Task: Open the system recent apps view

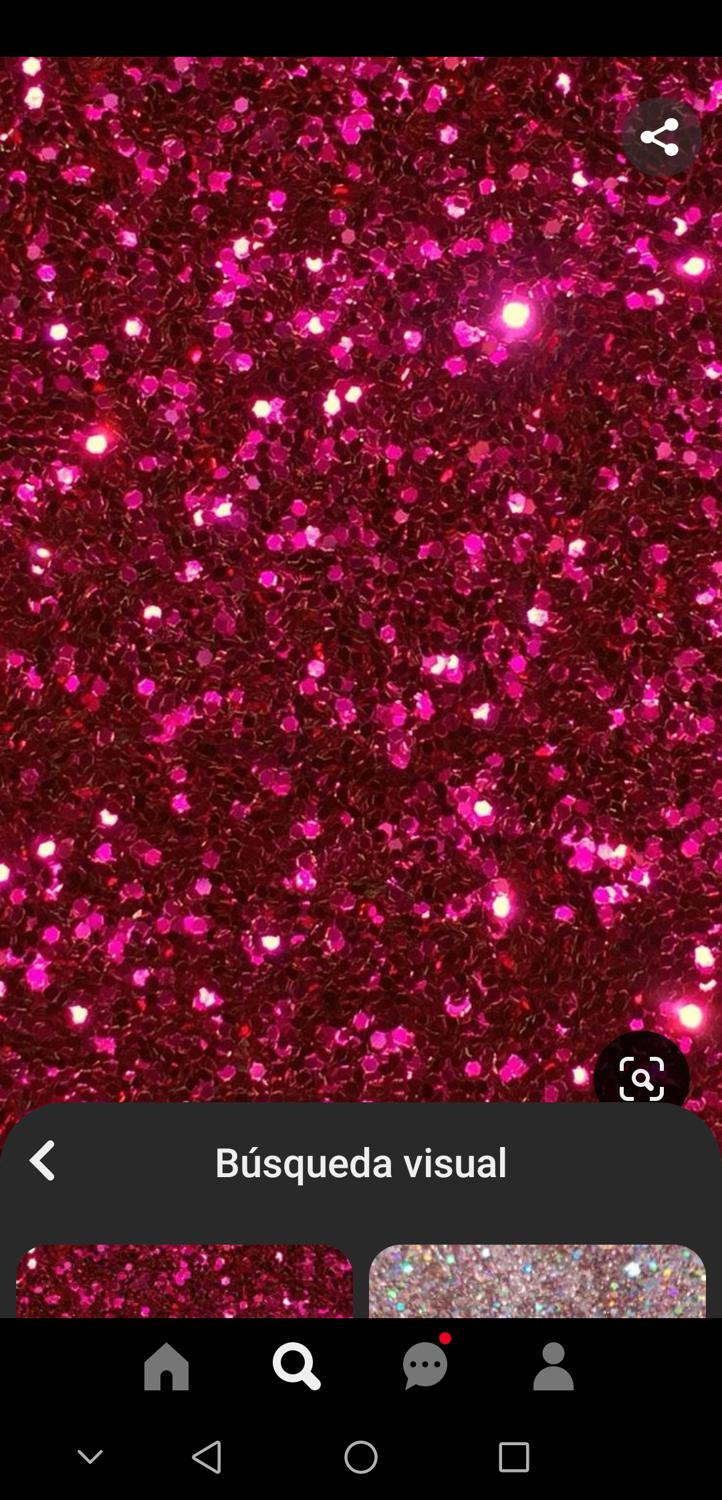Action: coord(513,1457)
